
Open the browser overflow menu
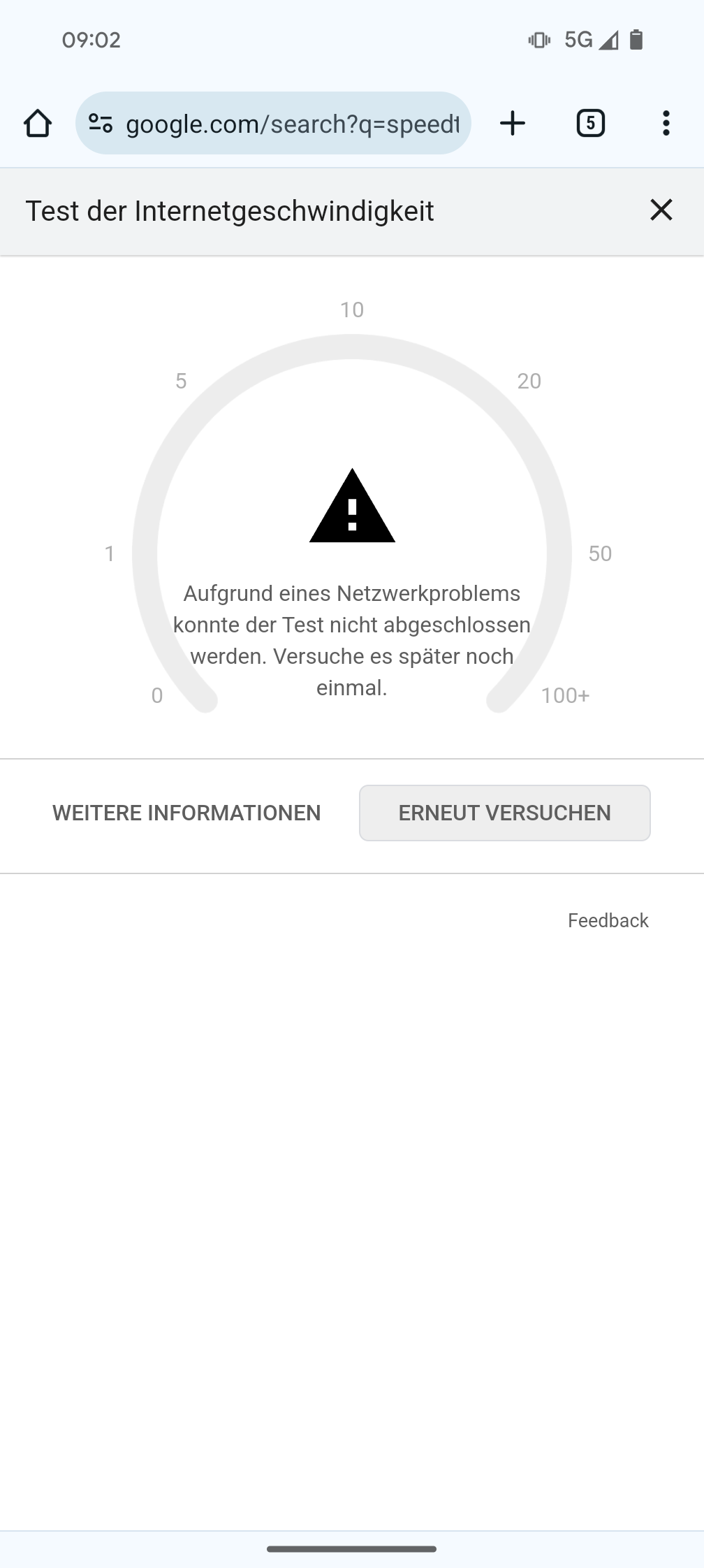(666, 124)
